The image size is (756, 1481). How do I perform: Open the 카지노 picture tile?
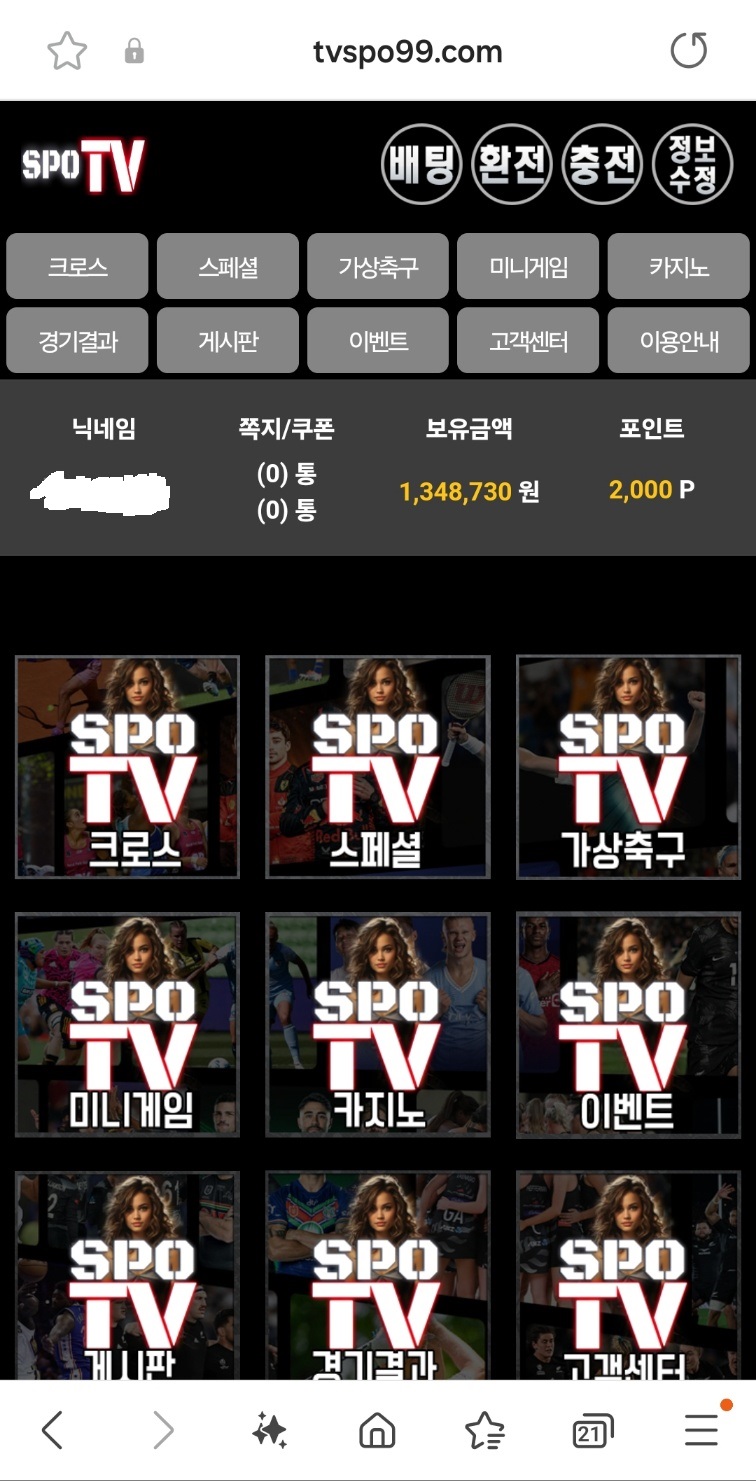coord(378,1025)
